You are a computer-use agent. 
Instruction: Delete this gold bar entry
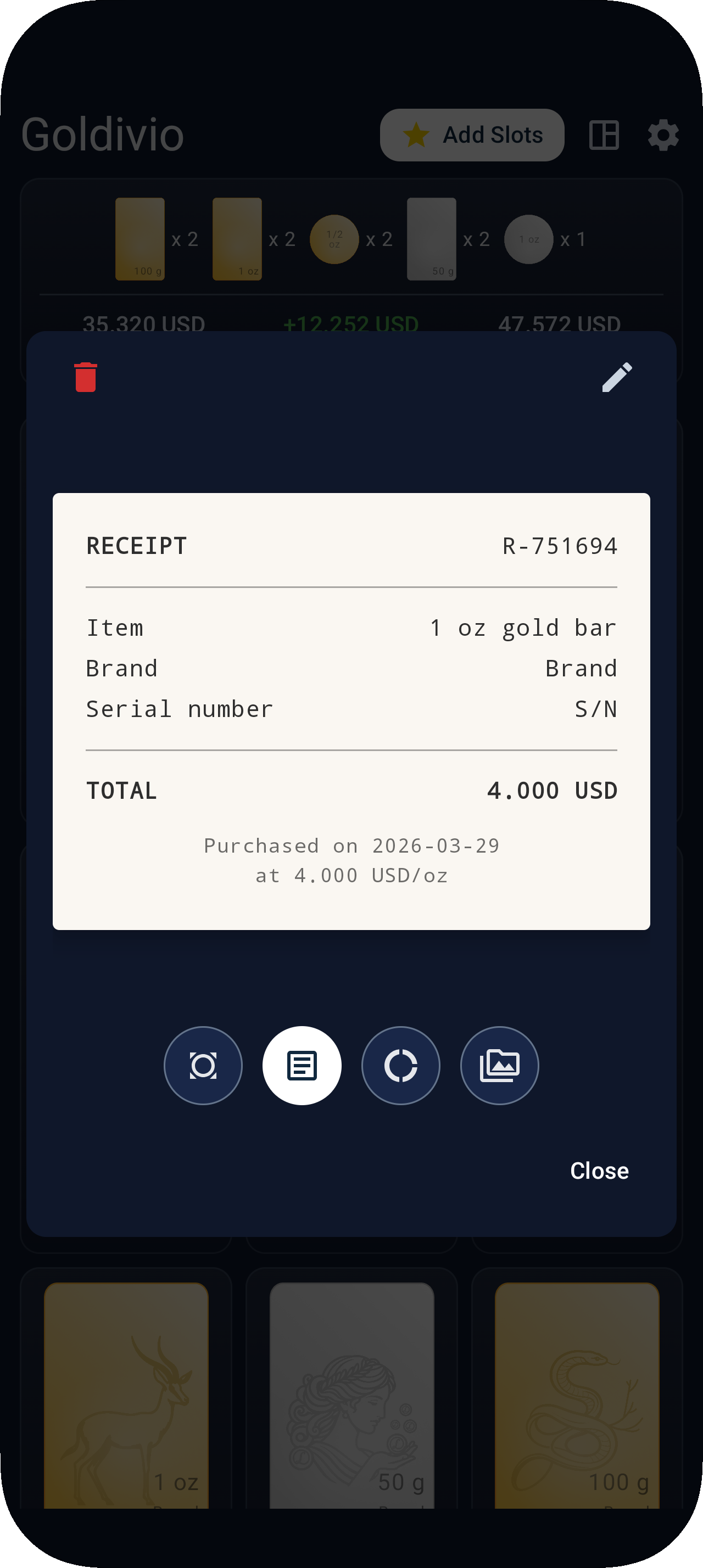point(85,377)
